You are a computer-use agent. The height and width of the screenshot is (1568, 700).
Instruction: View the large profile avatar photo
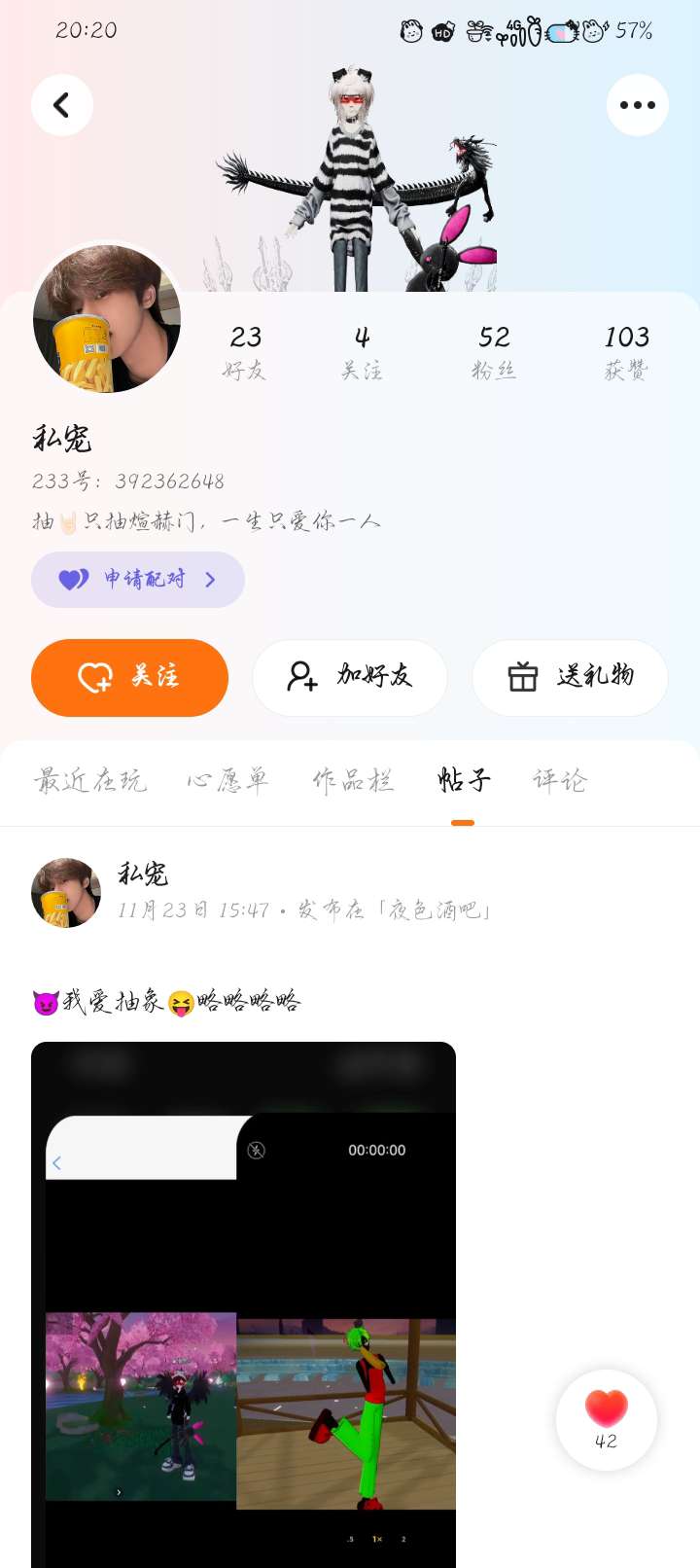pos(107,319)
